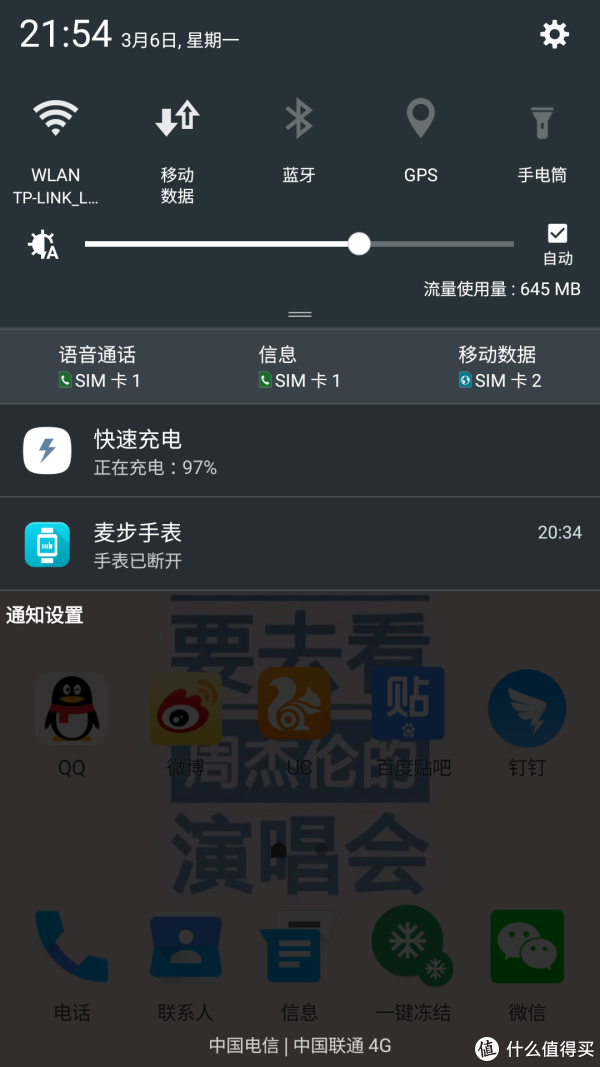The image size is (600, 1067).
Task: Open the 麦步手表 disconnected notification
Action: [300, 545]
